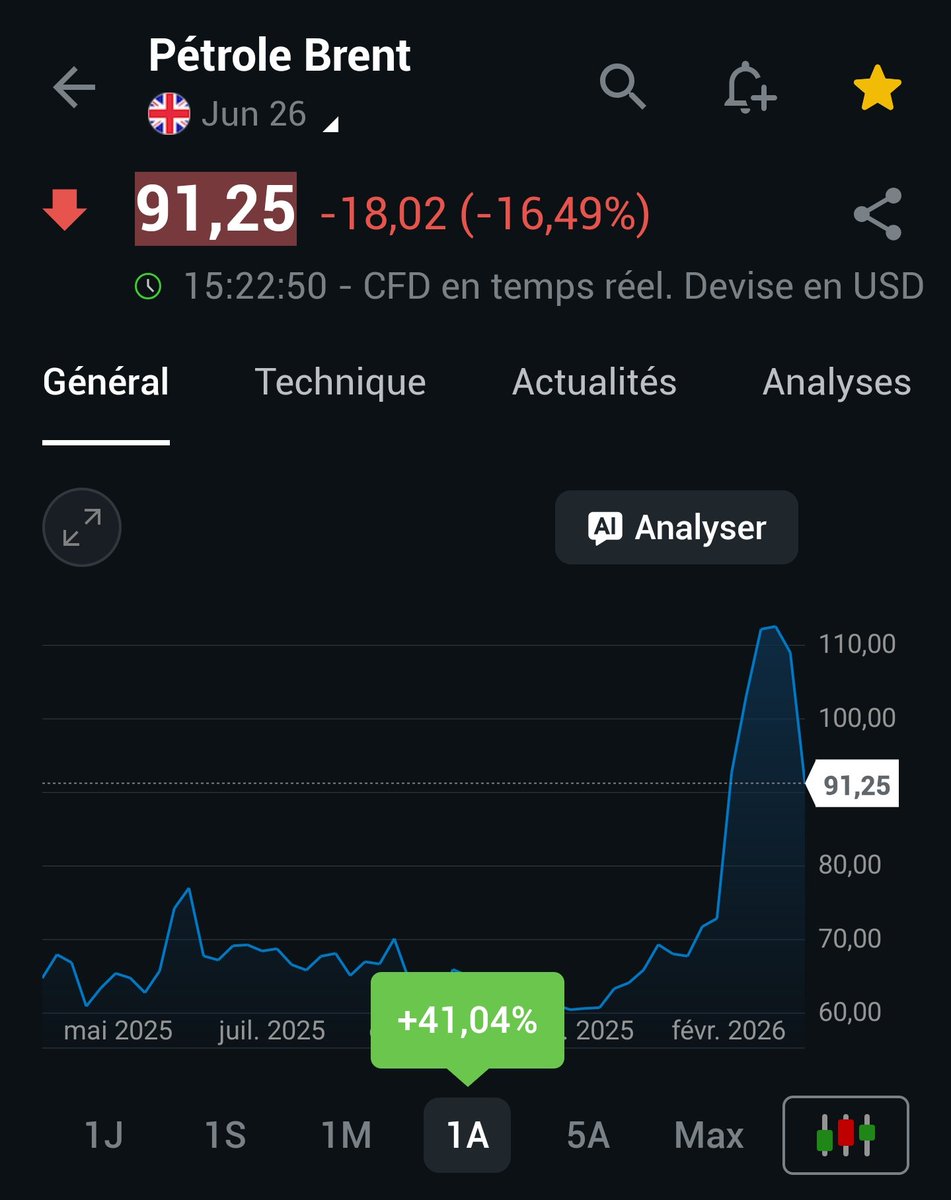Open the search magnifier icon
951x1200 pixels.
click(623, 88)
